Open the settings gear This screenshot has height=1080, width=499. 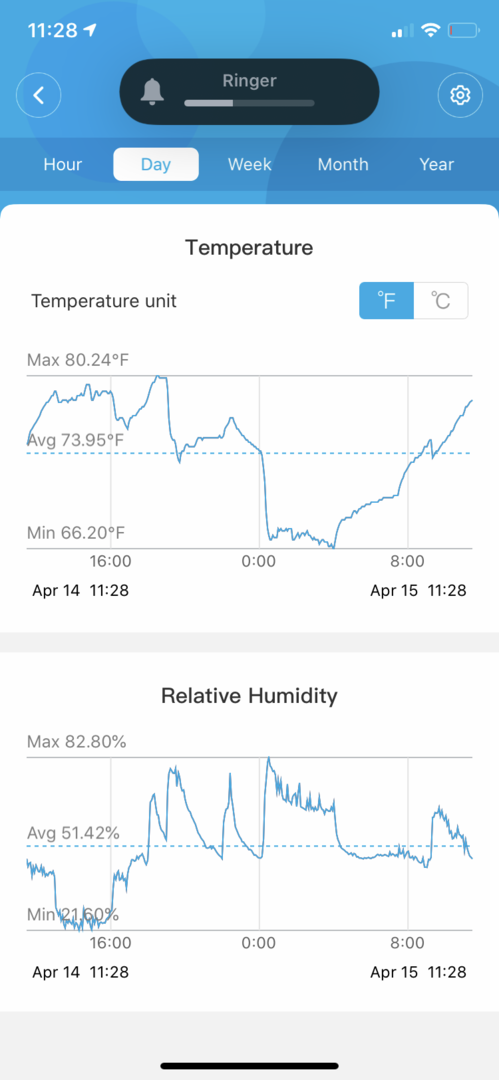460,95
